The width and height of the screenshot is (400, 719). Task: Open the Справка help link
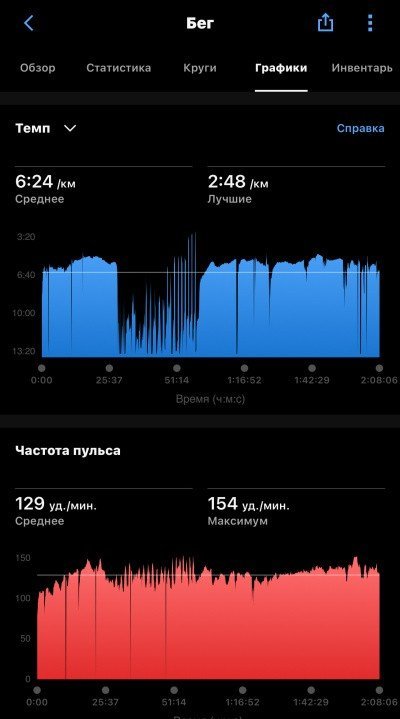pos(361,128)
